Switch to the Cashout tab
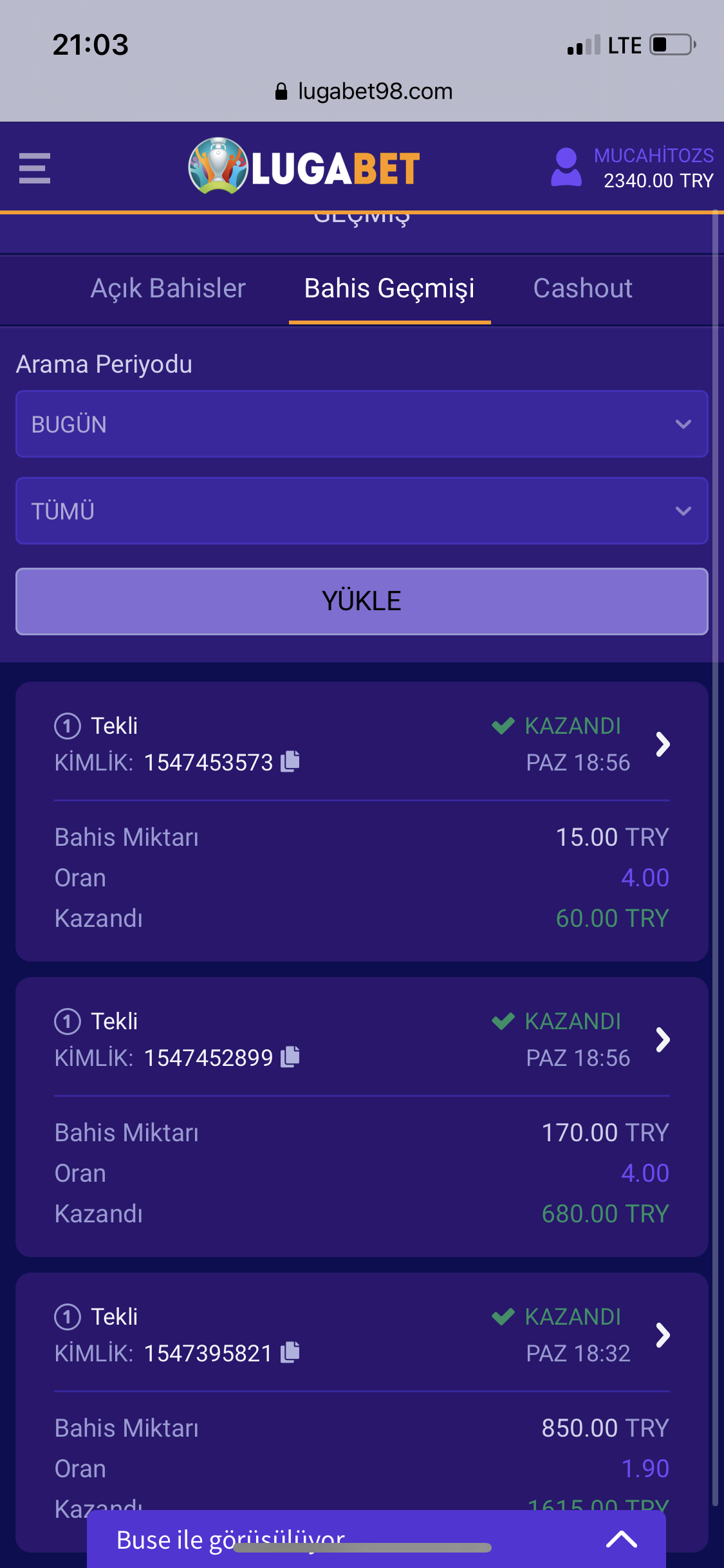 tap(582, 288)
